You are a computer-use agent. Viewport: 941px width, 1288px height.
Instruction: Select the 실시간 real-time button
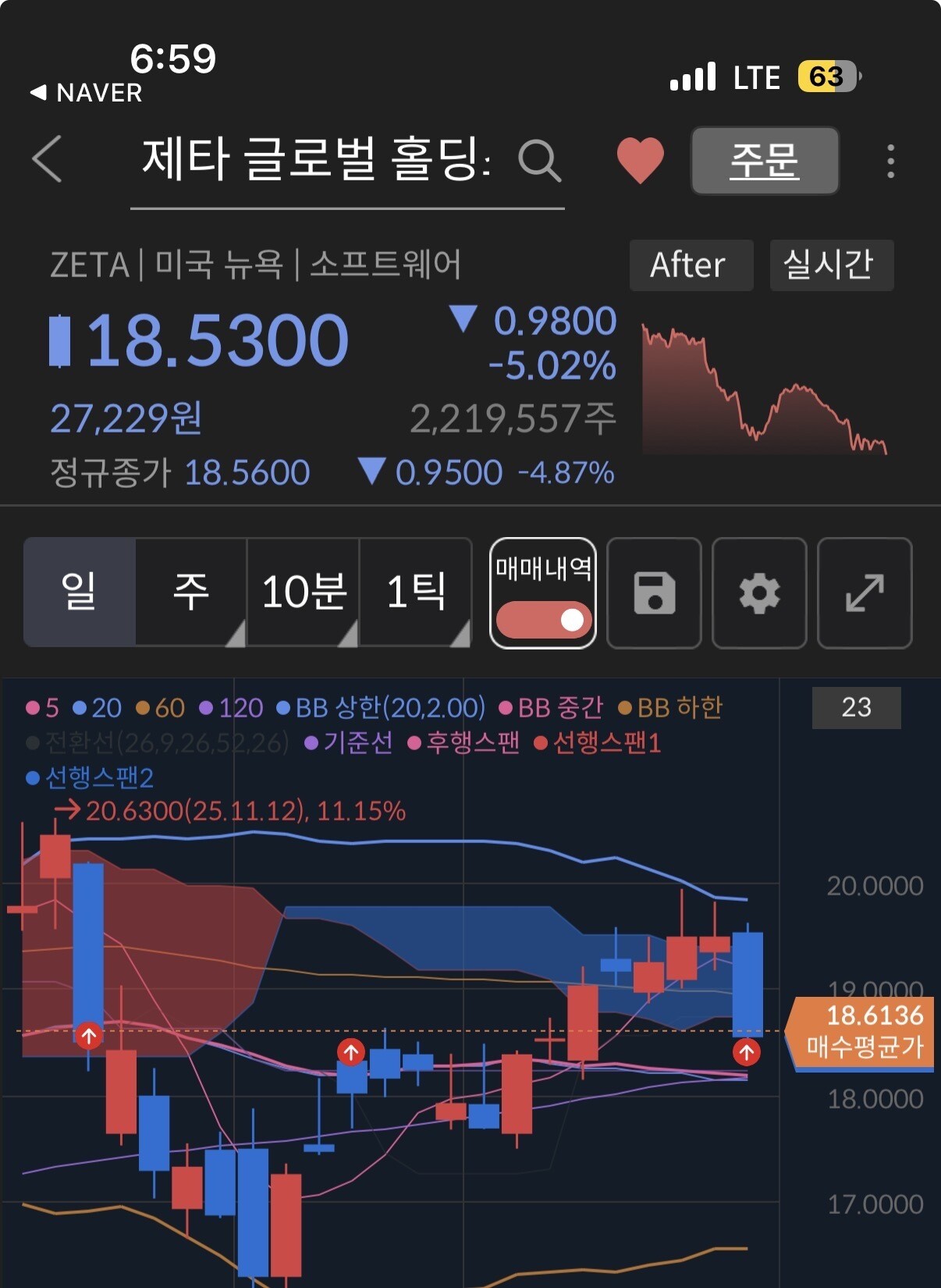(831, 265)
